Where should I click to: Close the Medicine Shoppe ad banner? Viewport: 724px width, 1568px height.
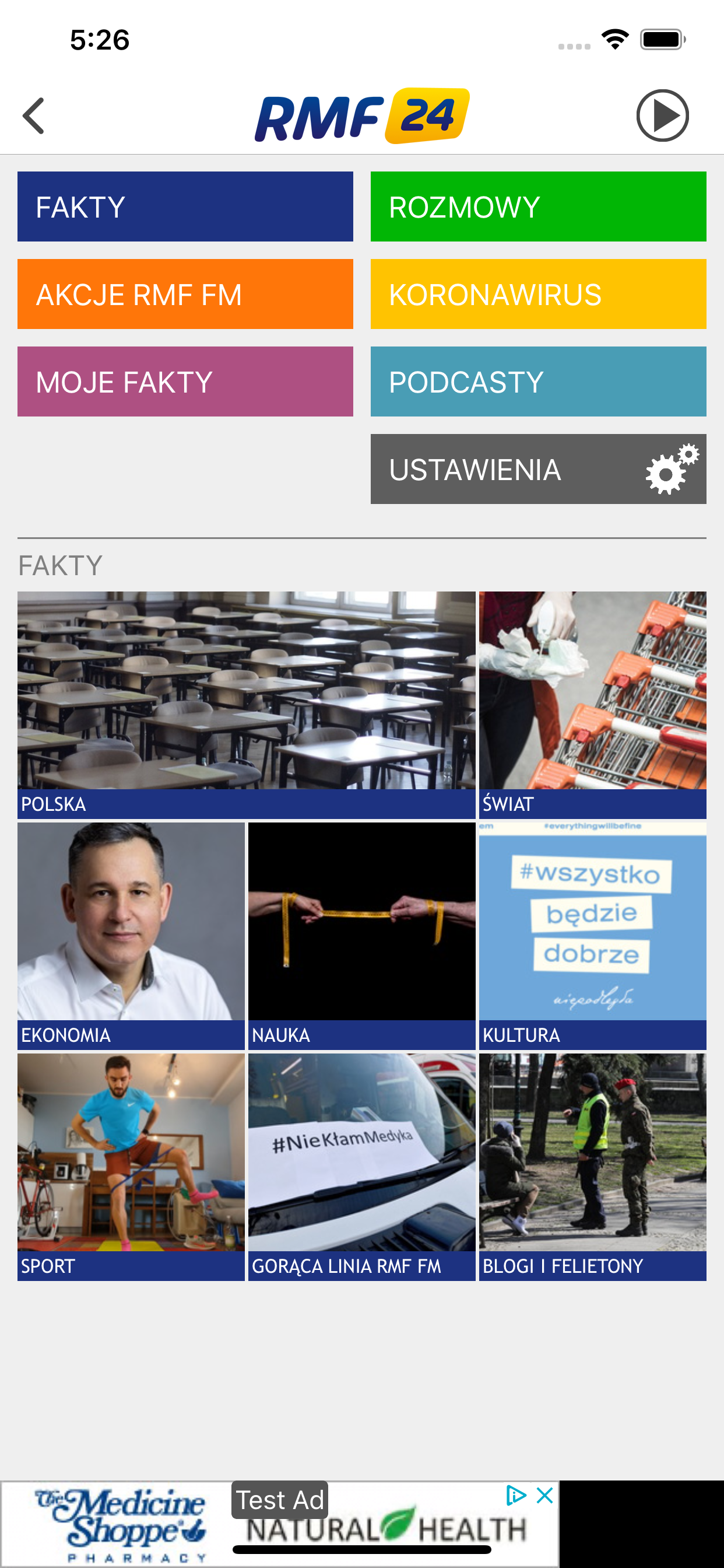point(545,1496)
